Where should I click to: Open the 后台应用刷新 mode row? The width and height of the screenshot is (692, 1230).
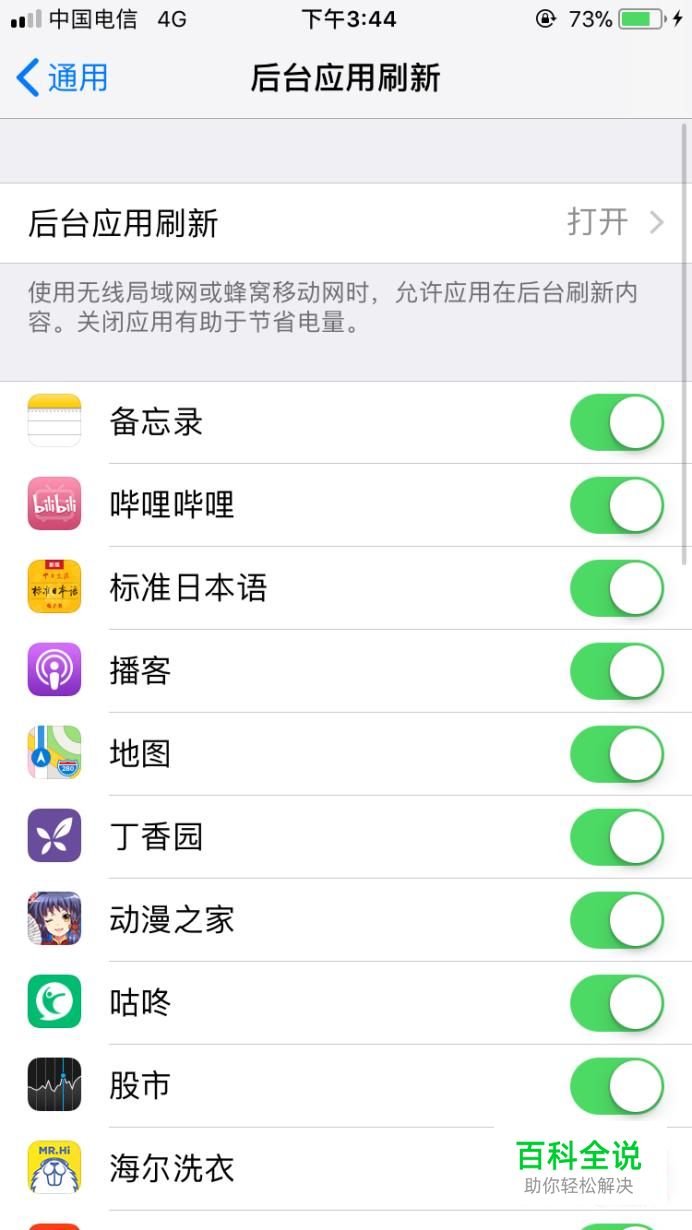(x=346, y=223)
